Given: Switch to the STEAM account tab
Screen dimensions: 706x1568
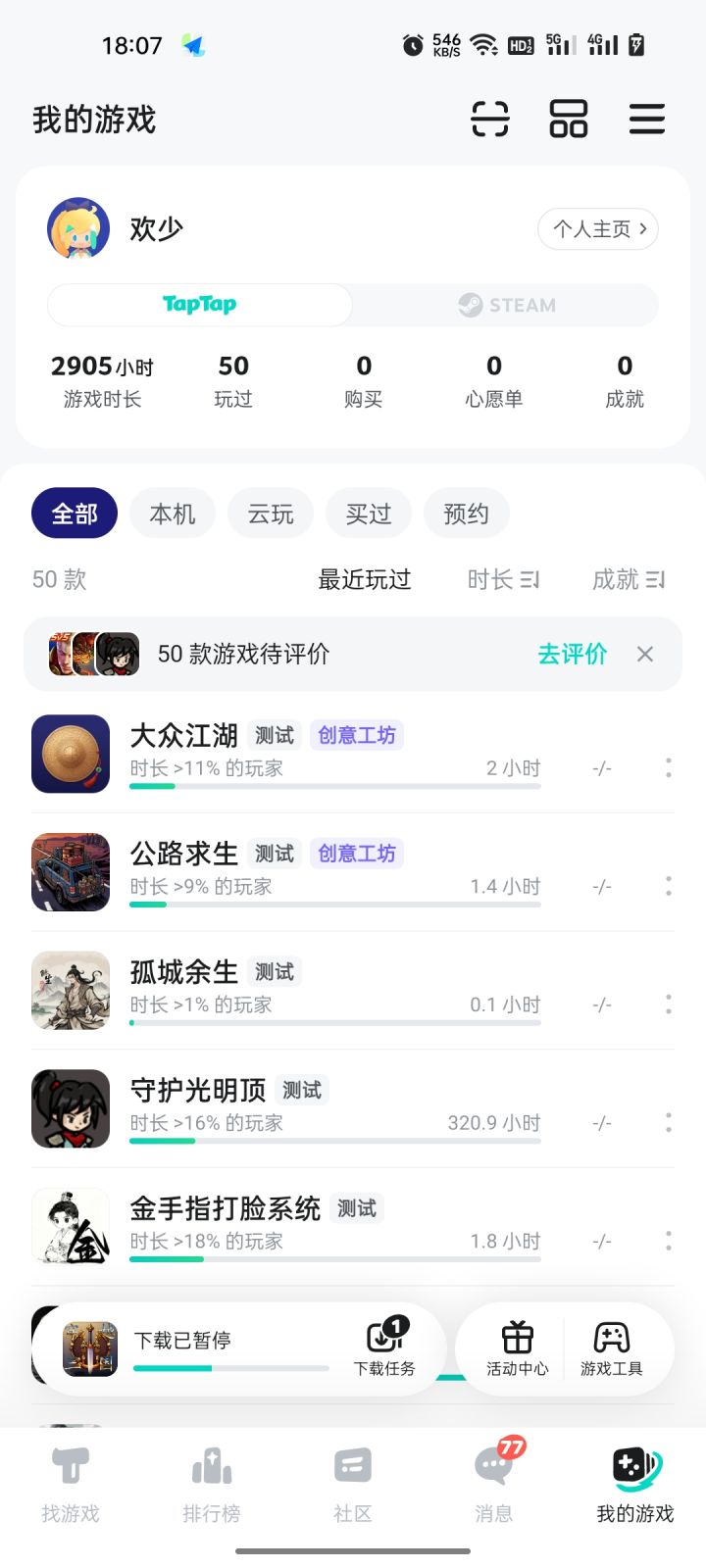Looking at the screenshot, I should [x=506, y=305].
